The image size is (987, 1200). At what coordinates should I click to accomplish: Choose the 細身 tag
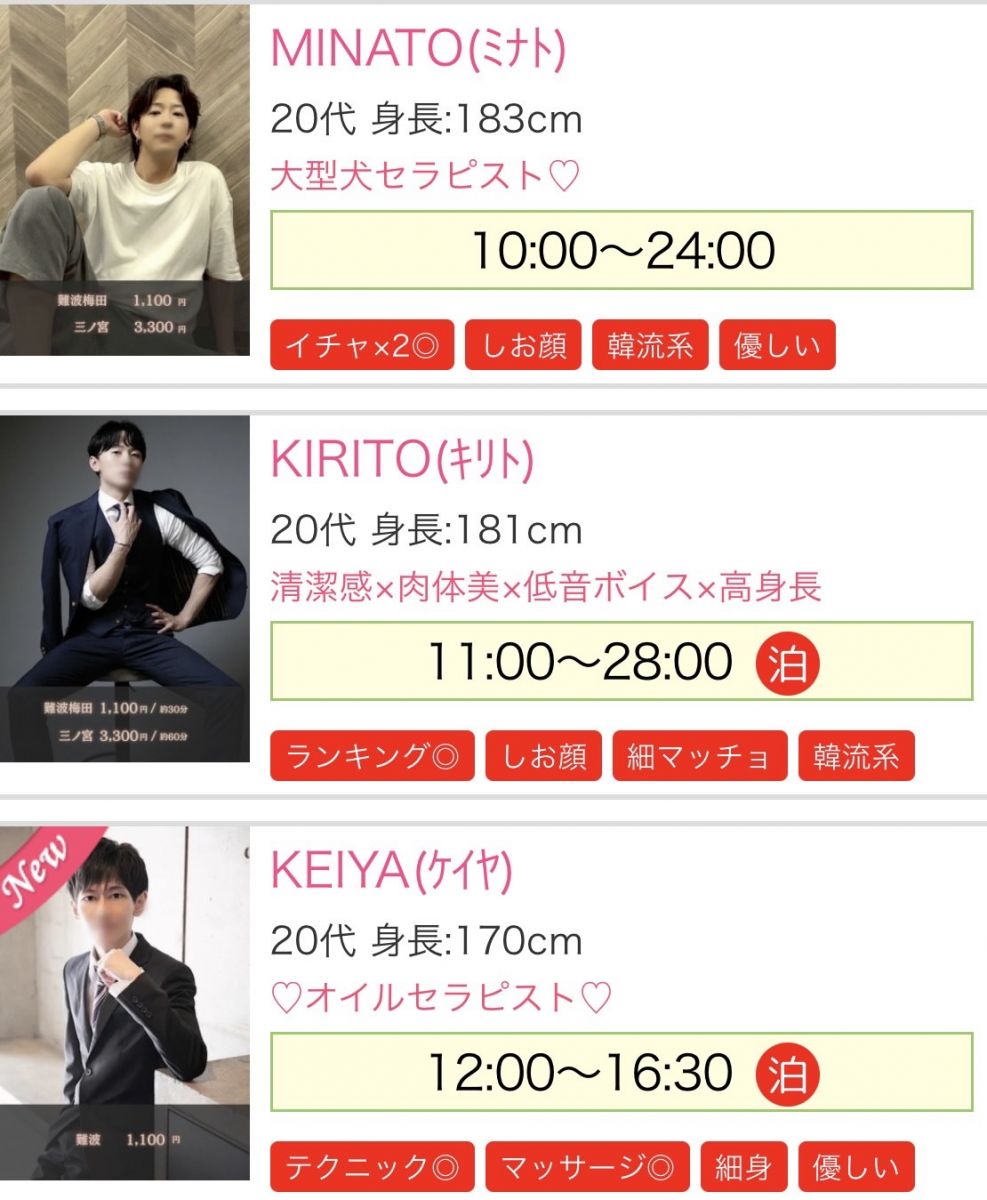(x=743, y=1167)
